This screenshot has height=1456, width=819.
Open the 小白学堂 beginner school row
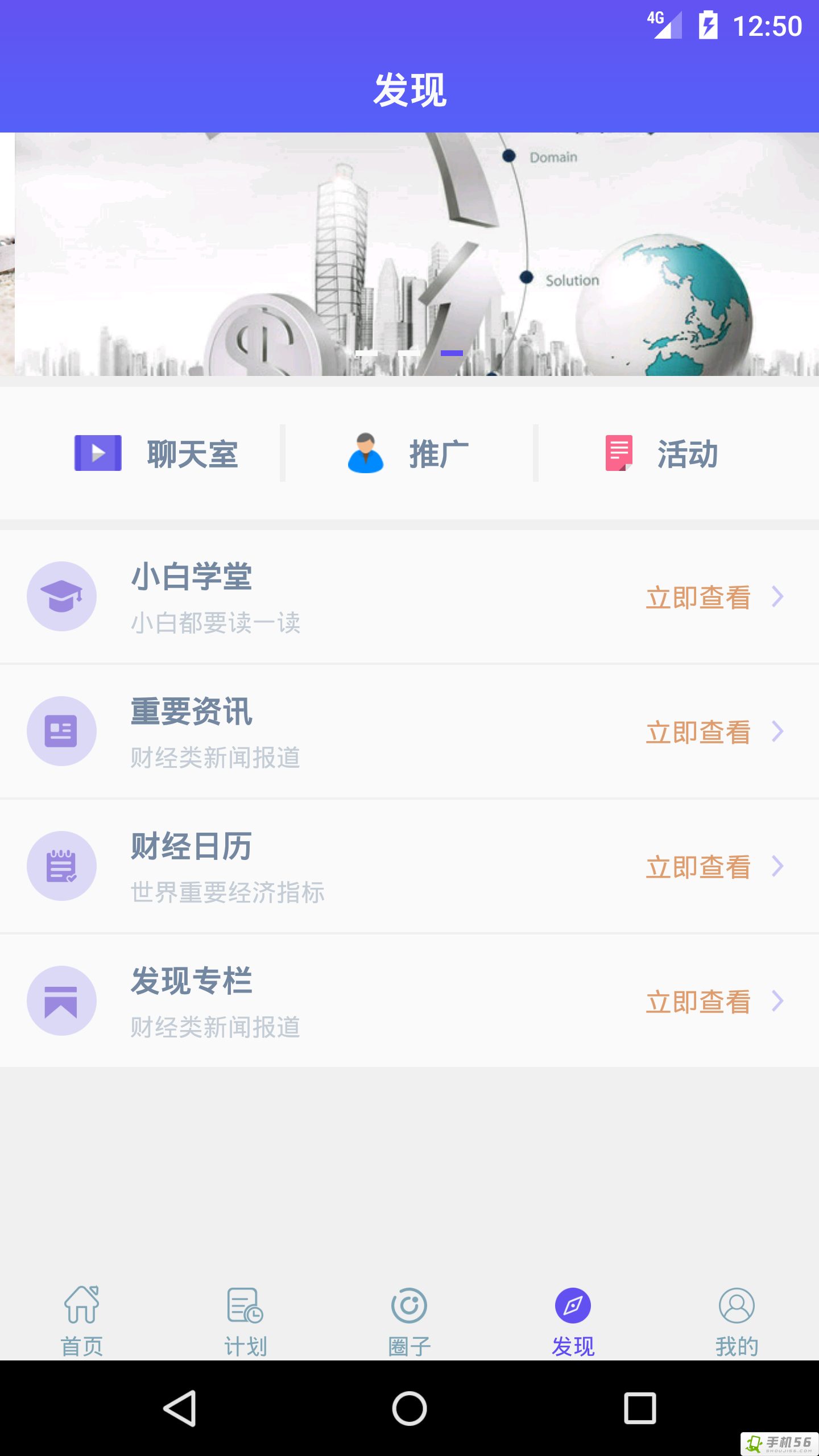click(409, 596)
